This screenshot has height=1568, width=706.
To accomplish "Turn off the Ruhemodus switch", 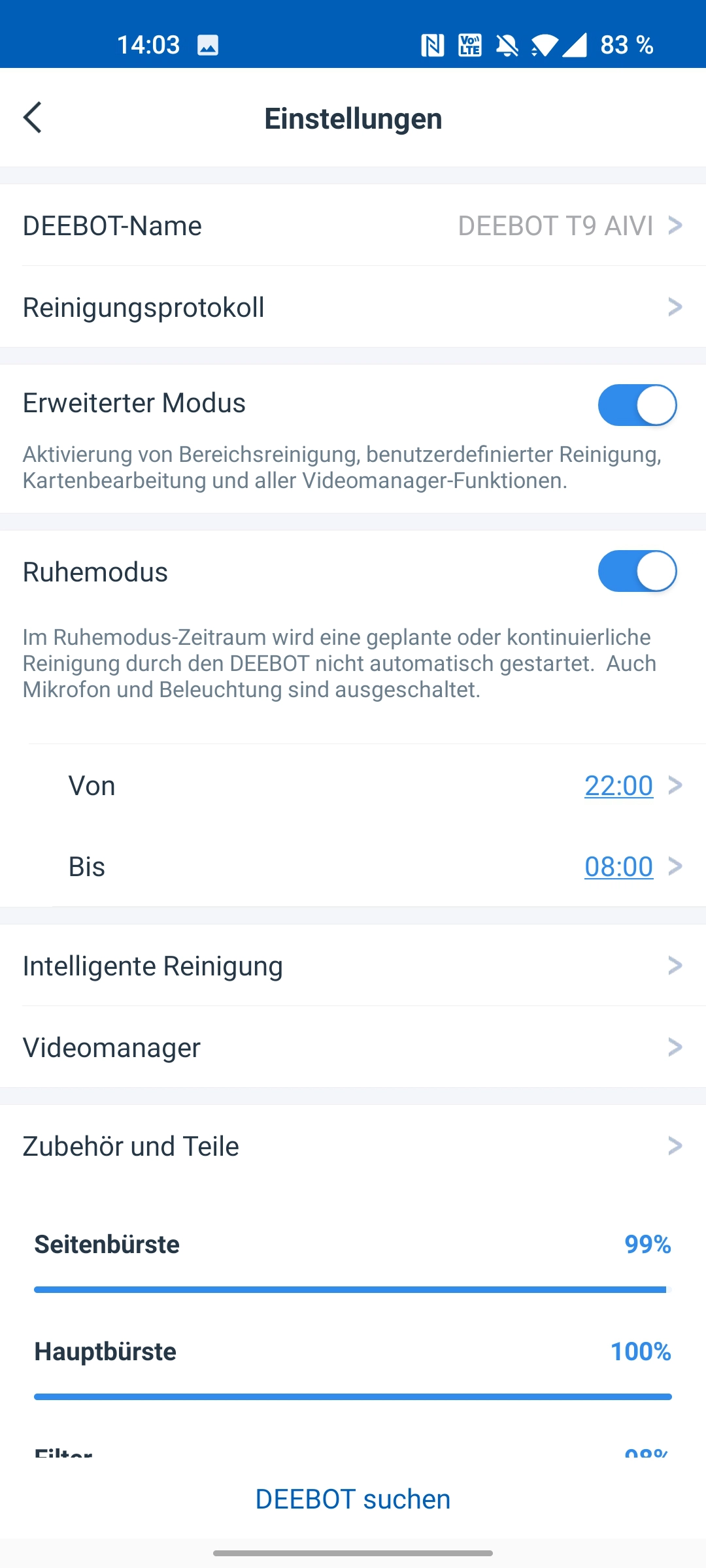I will [637, 572].
